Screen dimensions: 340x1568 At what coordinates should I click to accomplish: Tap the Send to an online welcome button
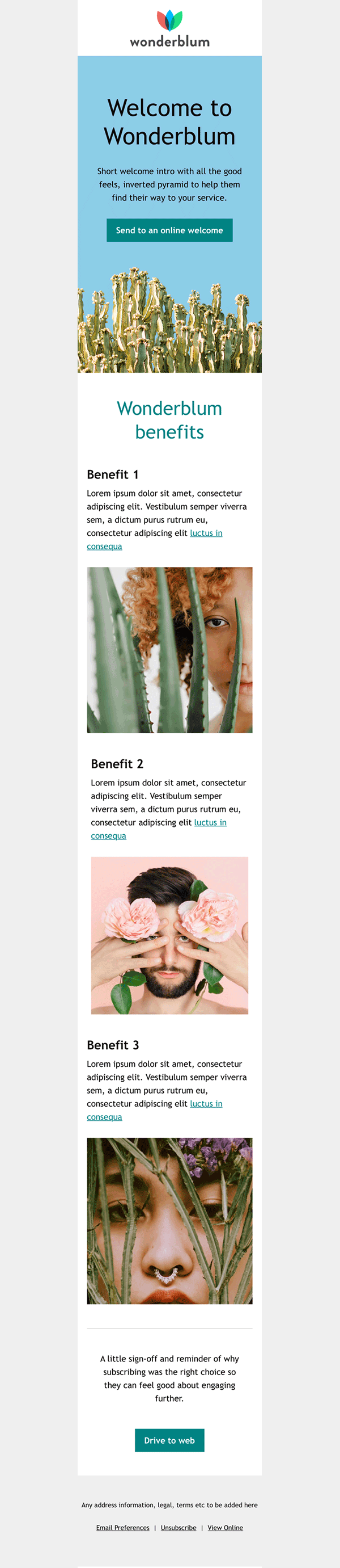pos(169,230)
